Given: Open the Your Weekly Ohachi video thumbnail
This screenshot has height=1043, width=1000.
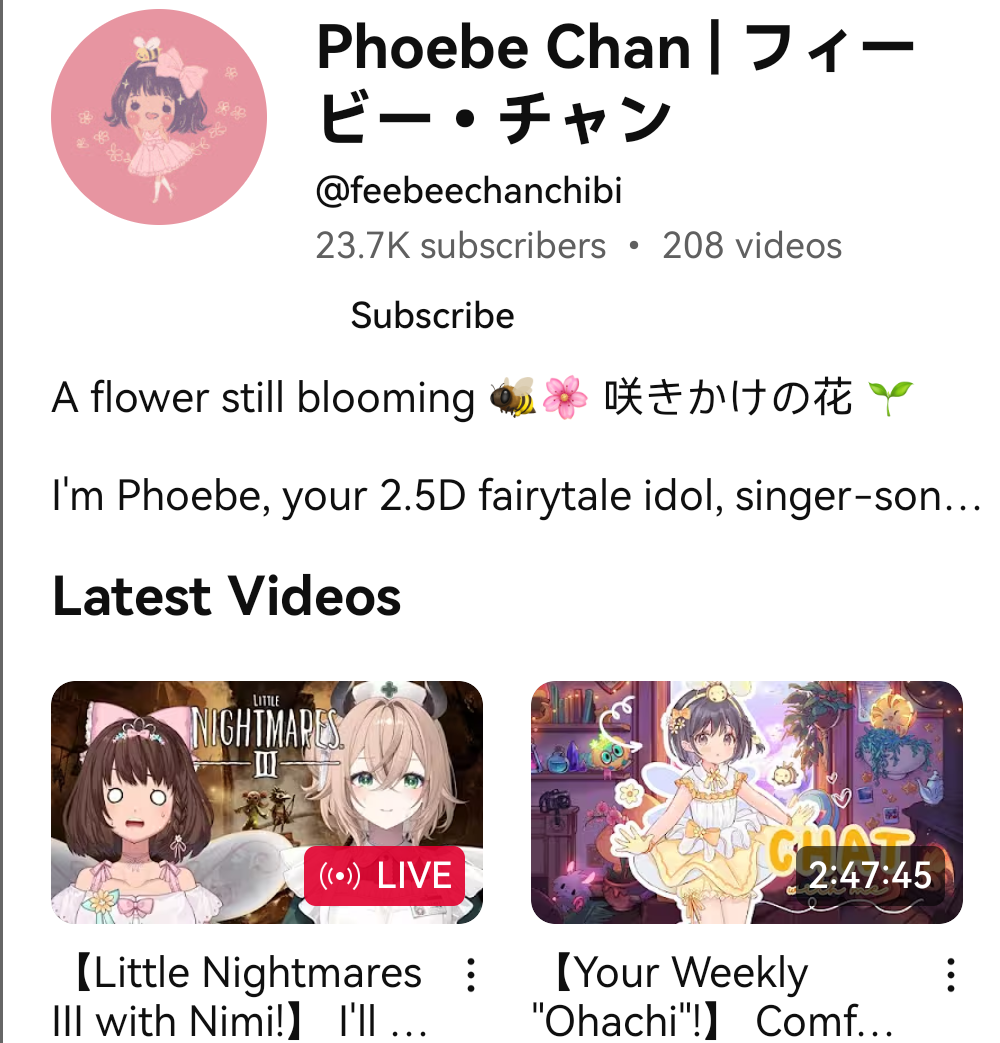Looking at the screenshot, I should 747,802.
